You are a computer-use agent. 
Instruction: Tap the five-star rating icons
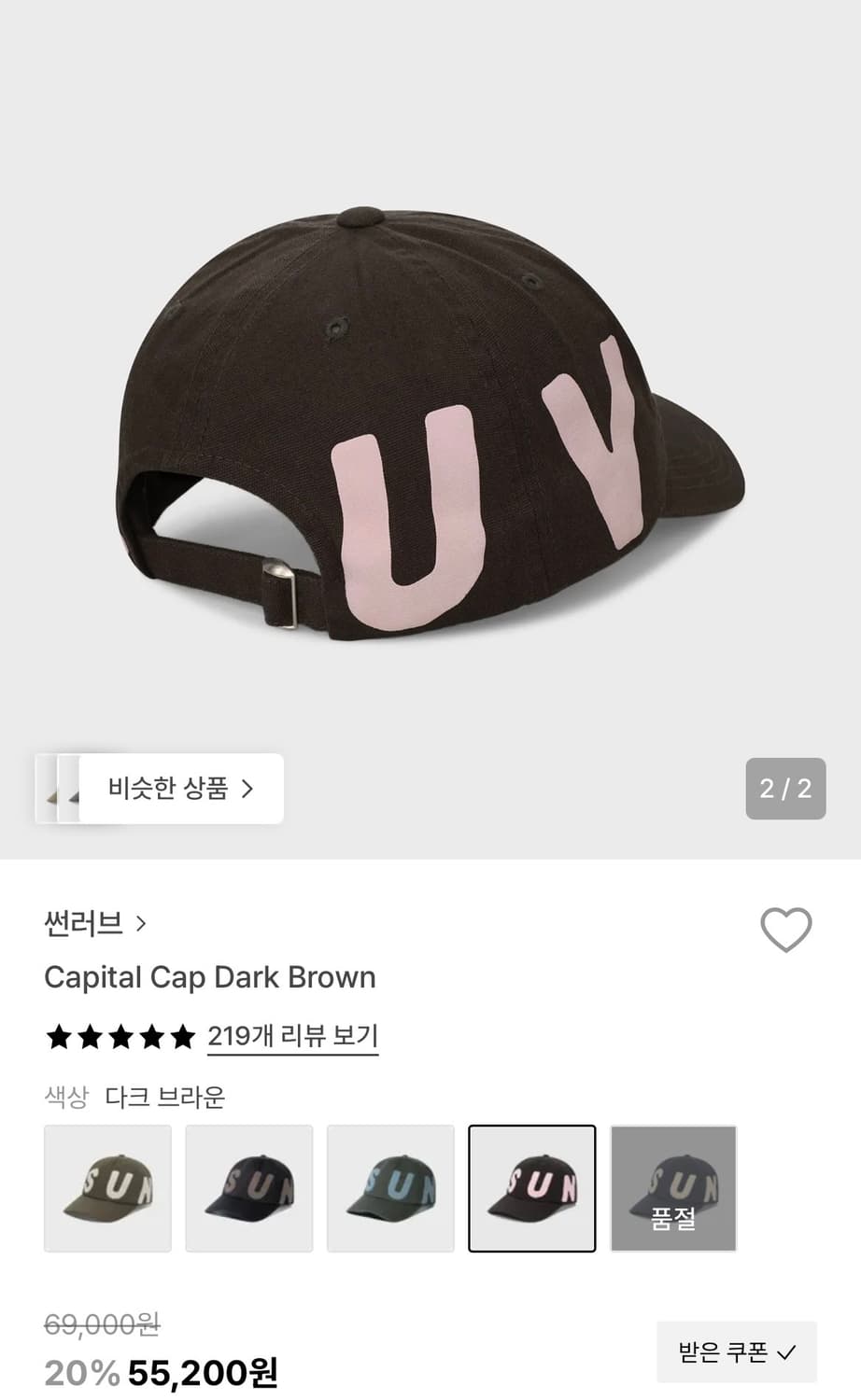(x=120, y=1036)
